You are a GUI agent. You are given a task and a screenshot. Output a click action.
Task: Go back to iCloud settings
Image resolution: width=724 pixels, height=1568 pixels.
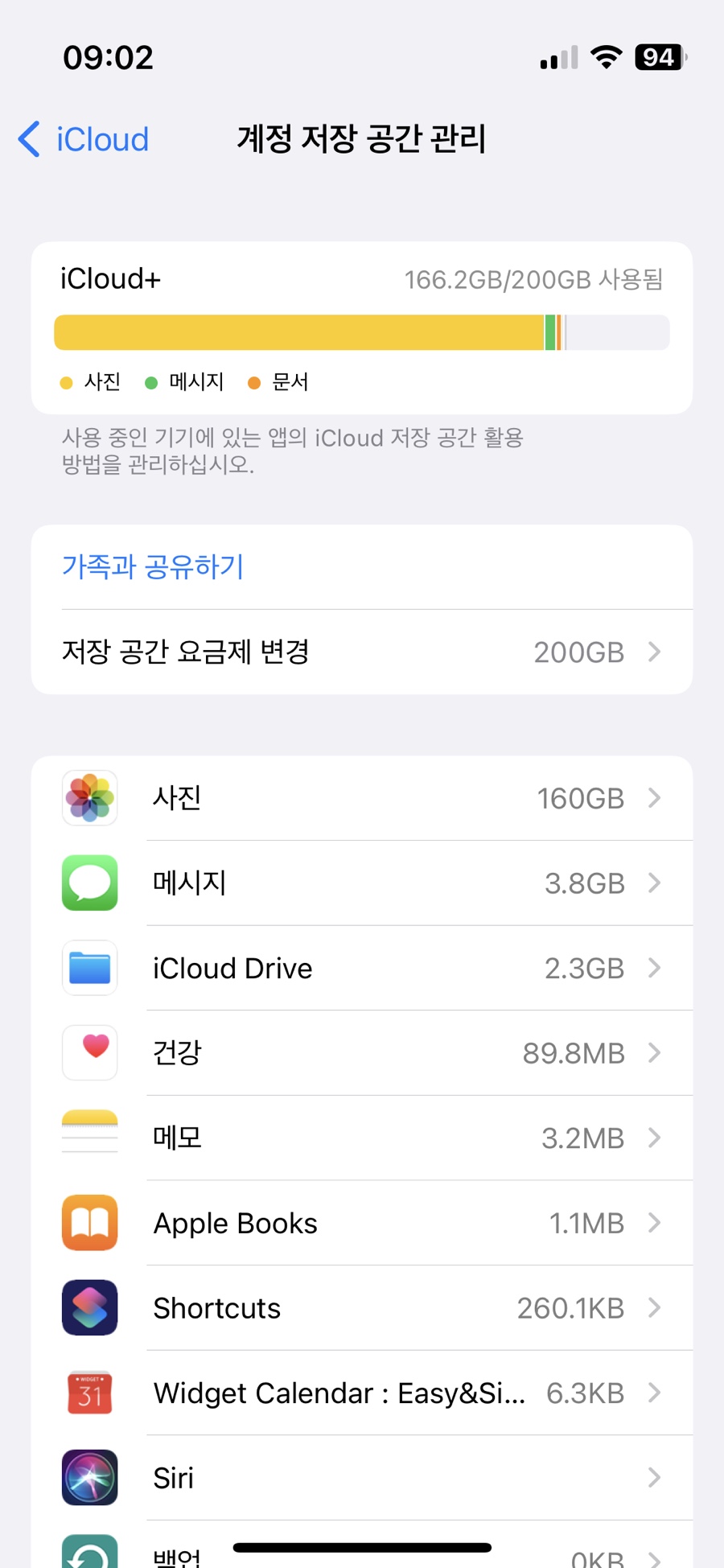point(84,139)
